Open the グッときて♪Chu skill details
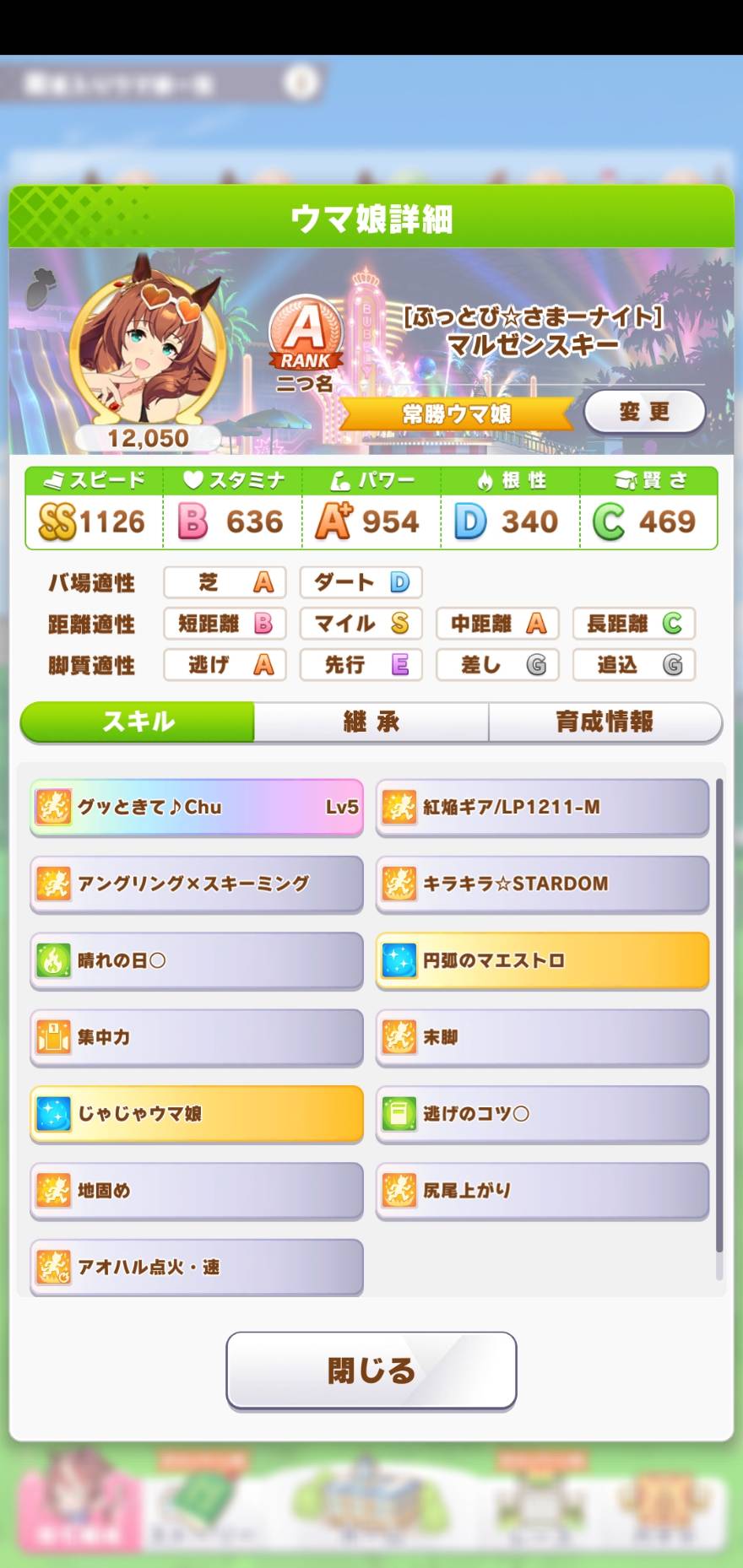The height and width of the screenshot is (1568, 743). [x=197, y=807]
